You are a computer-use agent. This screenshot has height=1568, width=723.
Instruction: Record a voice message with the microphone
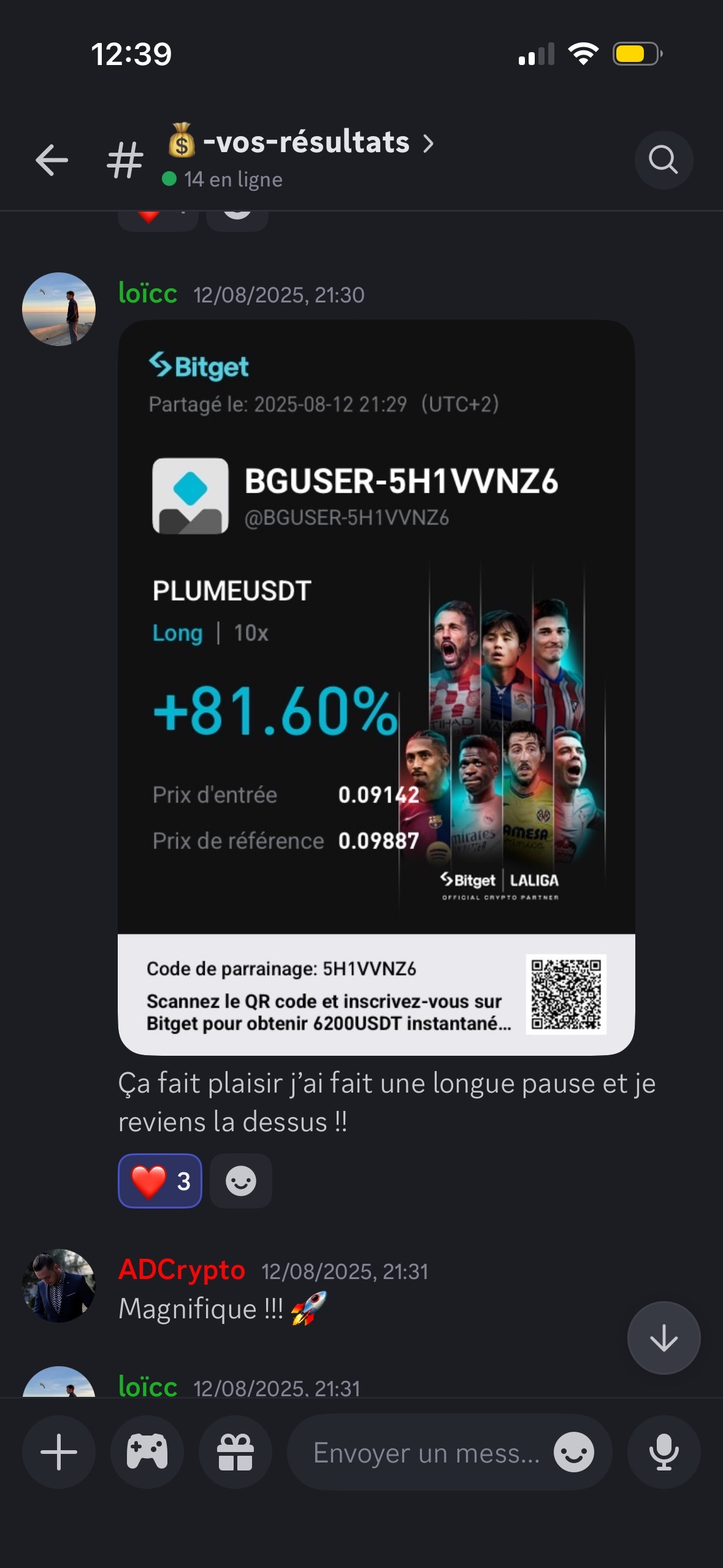click(664, 1452)
